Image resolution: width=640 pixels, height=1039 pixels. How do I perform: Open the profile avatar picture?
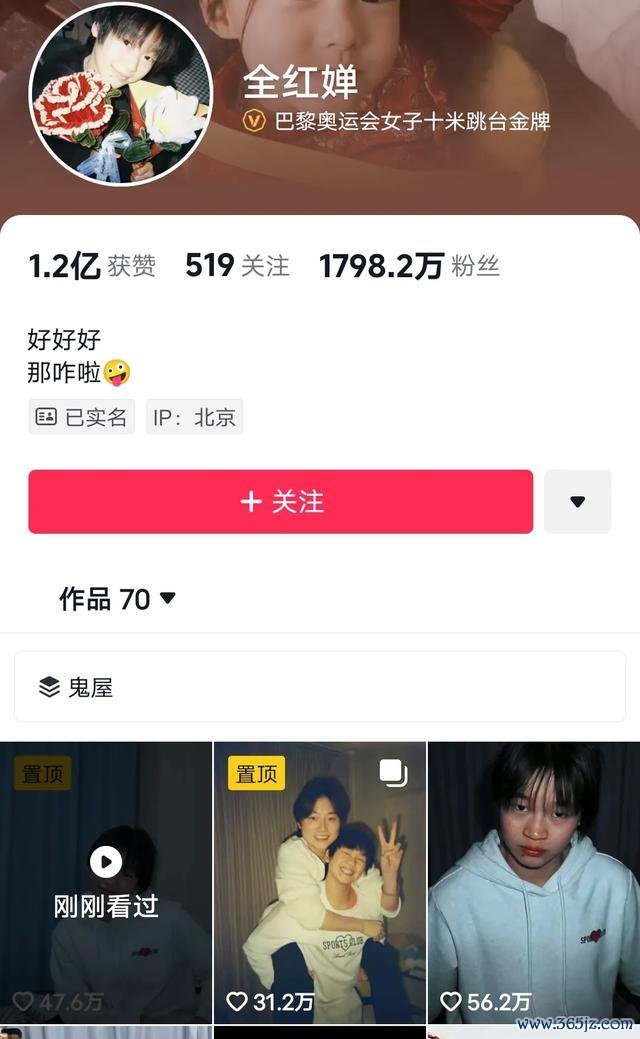[x=120, y=93]
